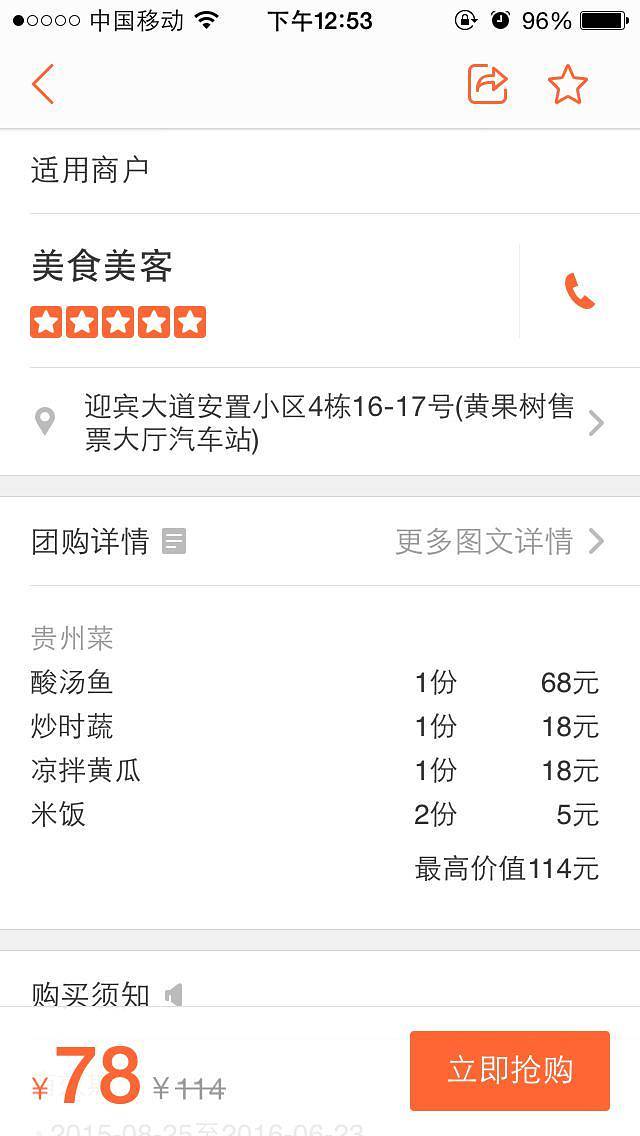Image resolution: width=640 pixels, height=1136 pixels.
Task: Call the merchant 美食美客
Action: 579,291
